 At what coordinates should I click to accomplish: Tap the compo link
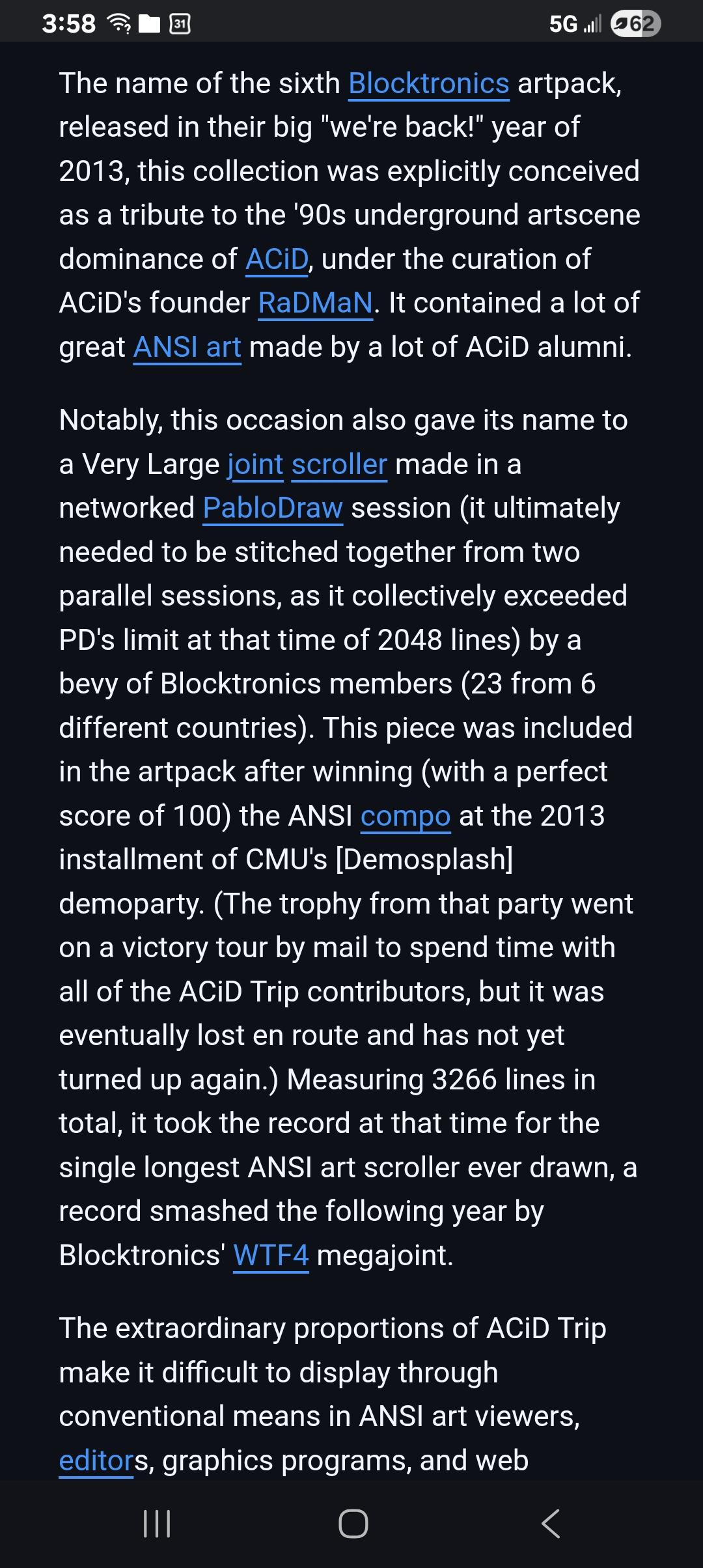(406, 817)
